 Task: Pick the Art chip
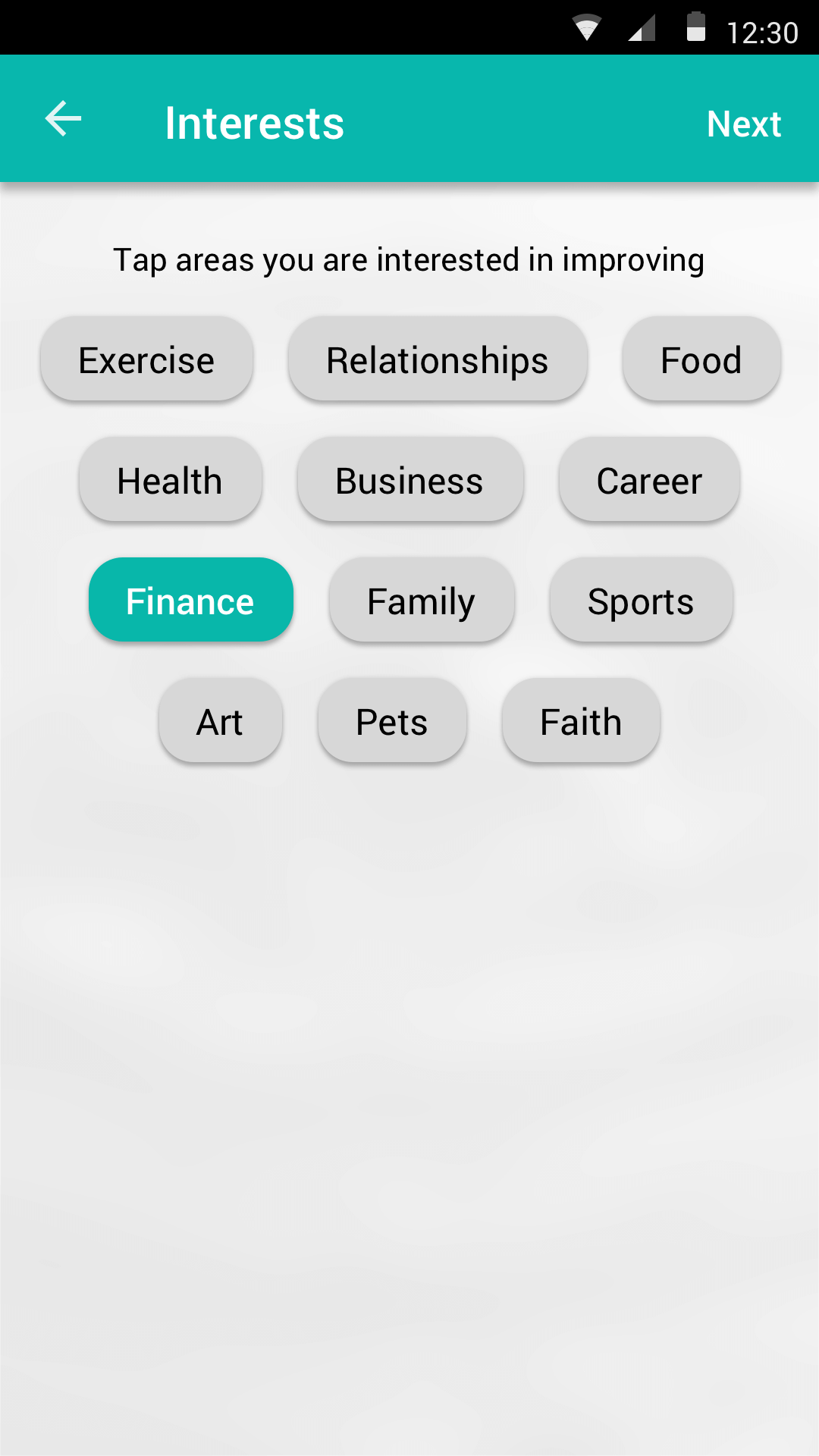click(x=221, y=720)
